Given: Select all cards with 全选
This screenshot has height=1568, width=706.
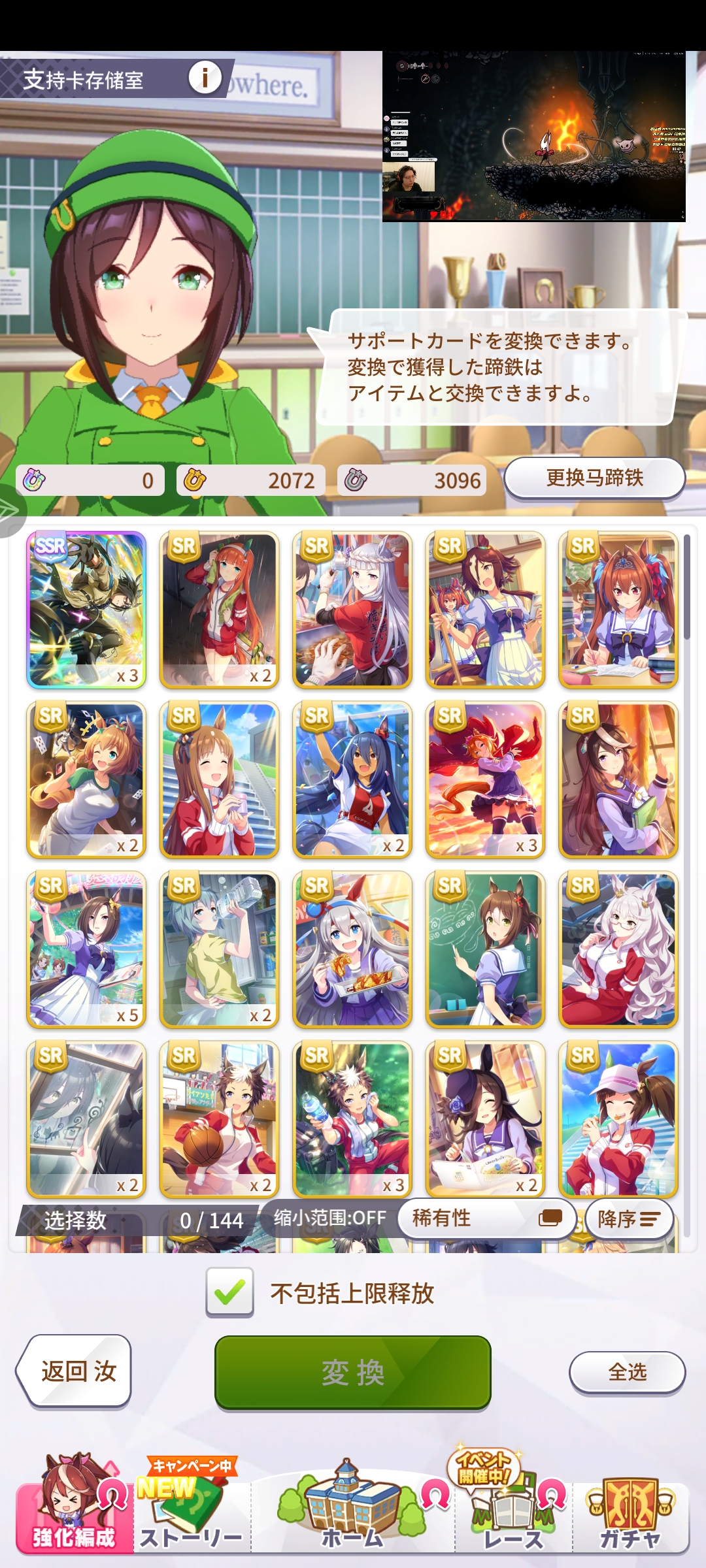Looking at the screenshot, I should pyautogui.click(x=627, y=1372).
